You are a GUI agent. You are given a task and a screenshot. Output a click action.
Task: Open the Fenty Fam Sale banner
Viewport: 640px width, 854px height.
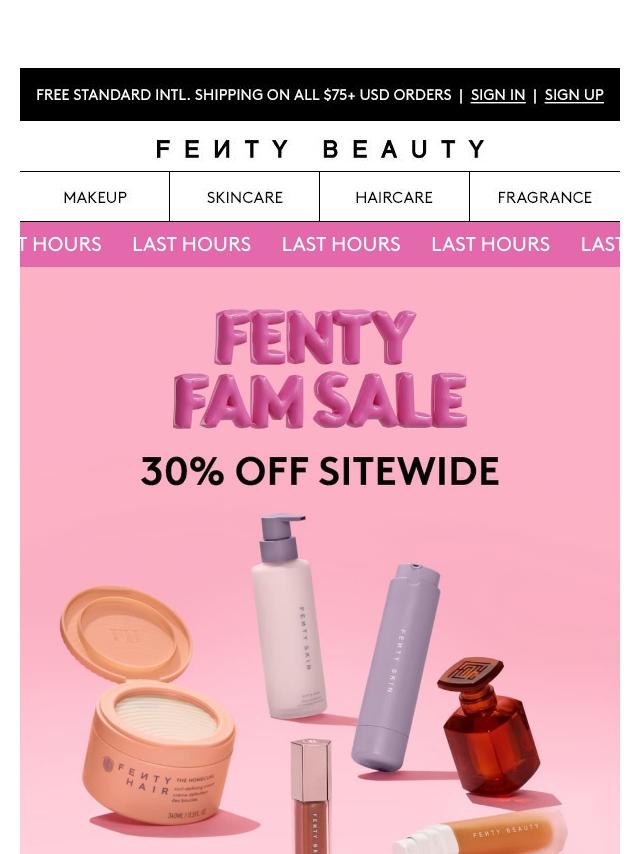[x=320, y=560]
